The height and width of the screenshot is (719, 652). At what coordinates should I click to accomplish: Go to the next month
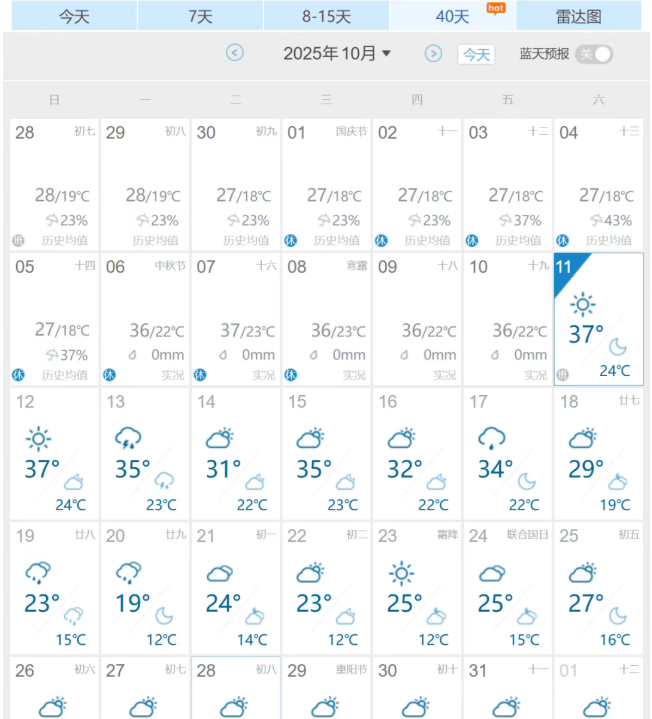[x=433, y=53]
